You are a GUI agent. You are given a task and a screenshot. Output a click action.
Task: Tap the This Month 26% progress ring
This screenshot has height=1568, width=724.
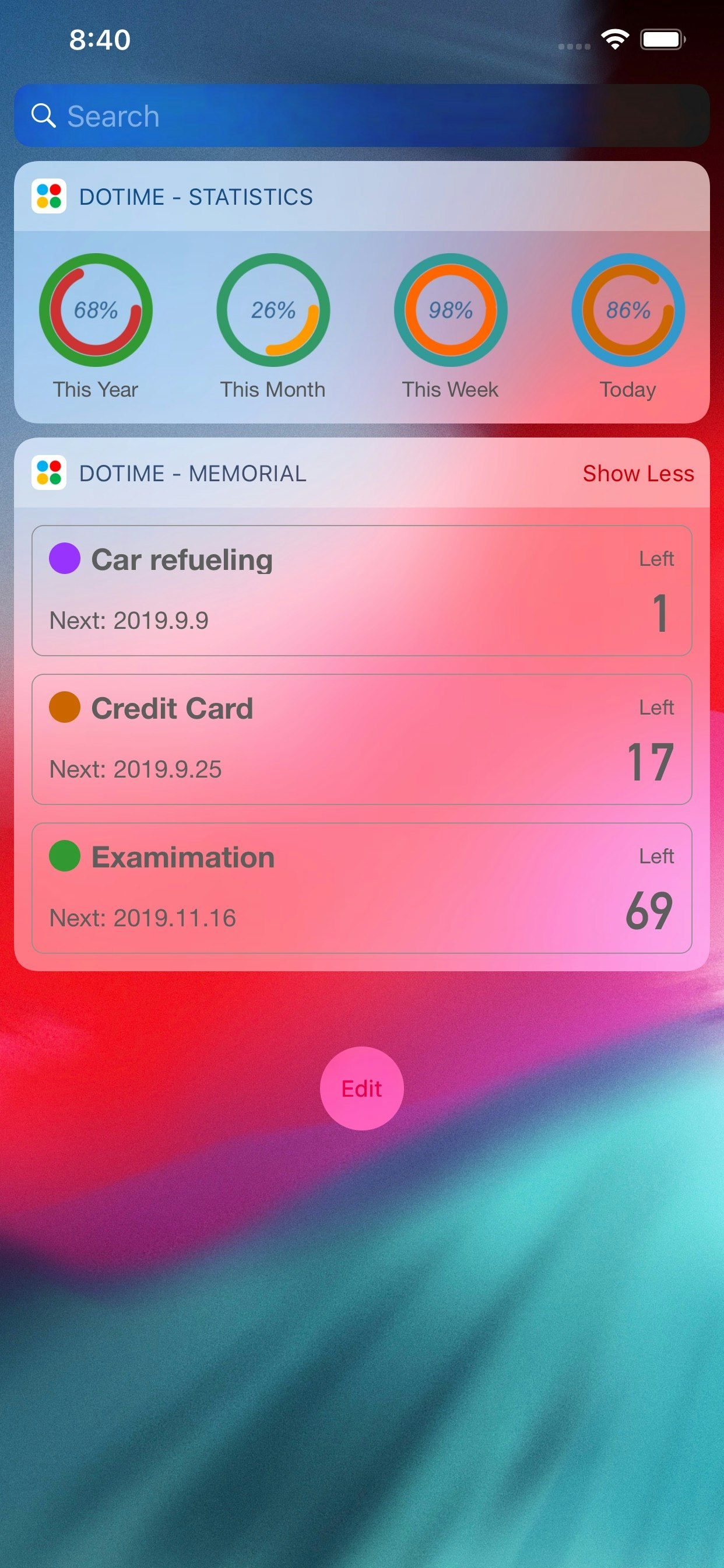(x=273, y=310)
